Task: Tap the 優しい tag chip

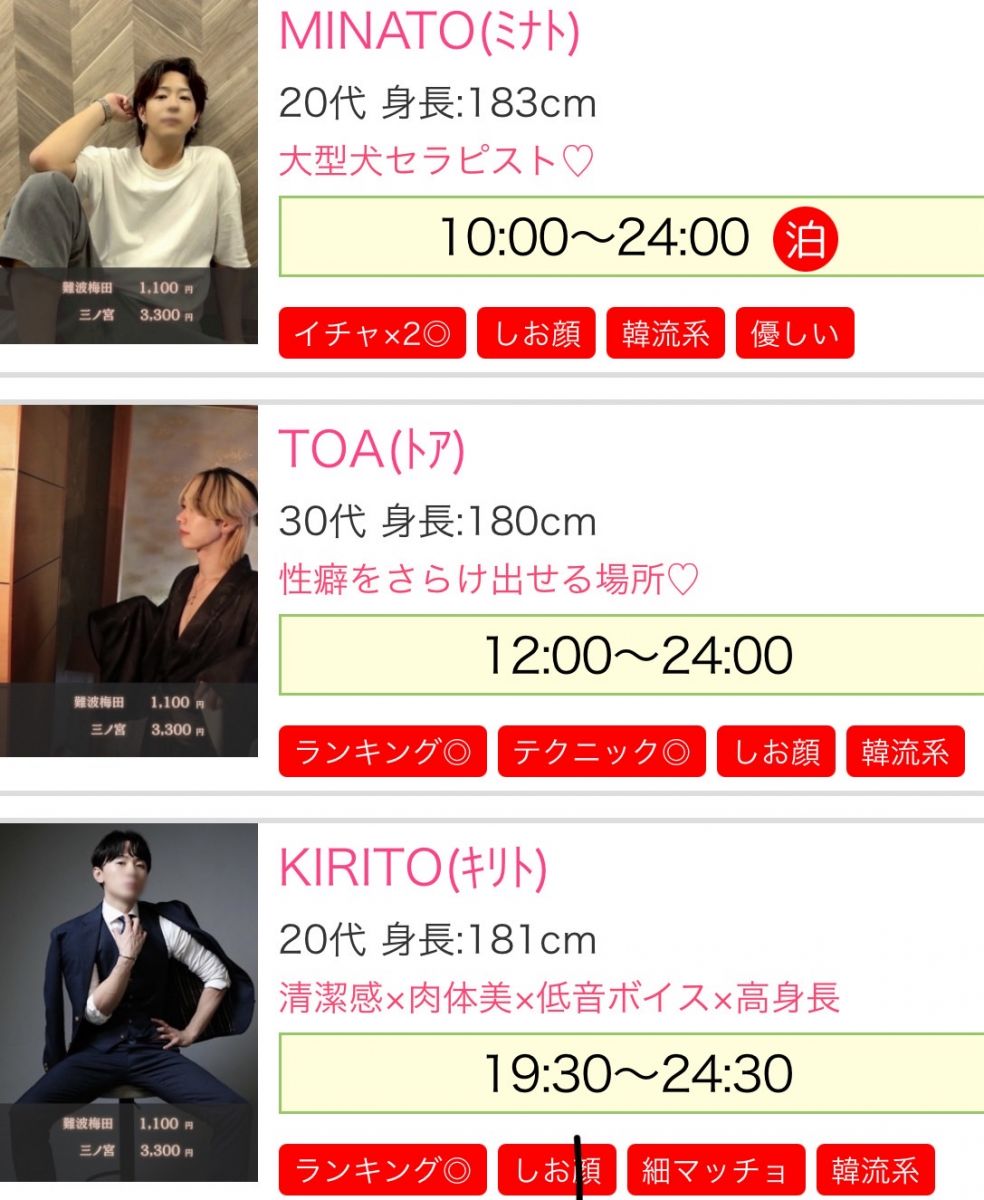Action: (x=795, y=333)
